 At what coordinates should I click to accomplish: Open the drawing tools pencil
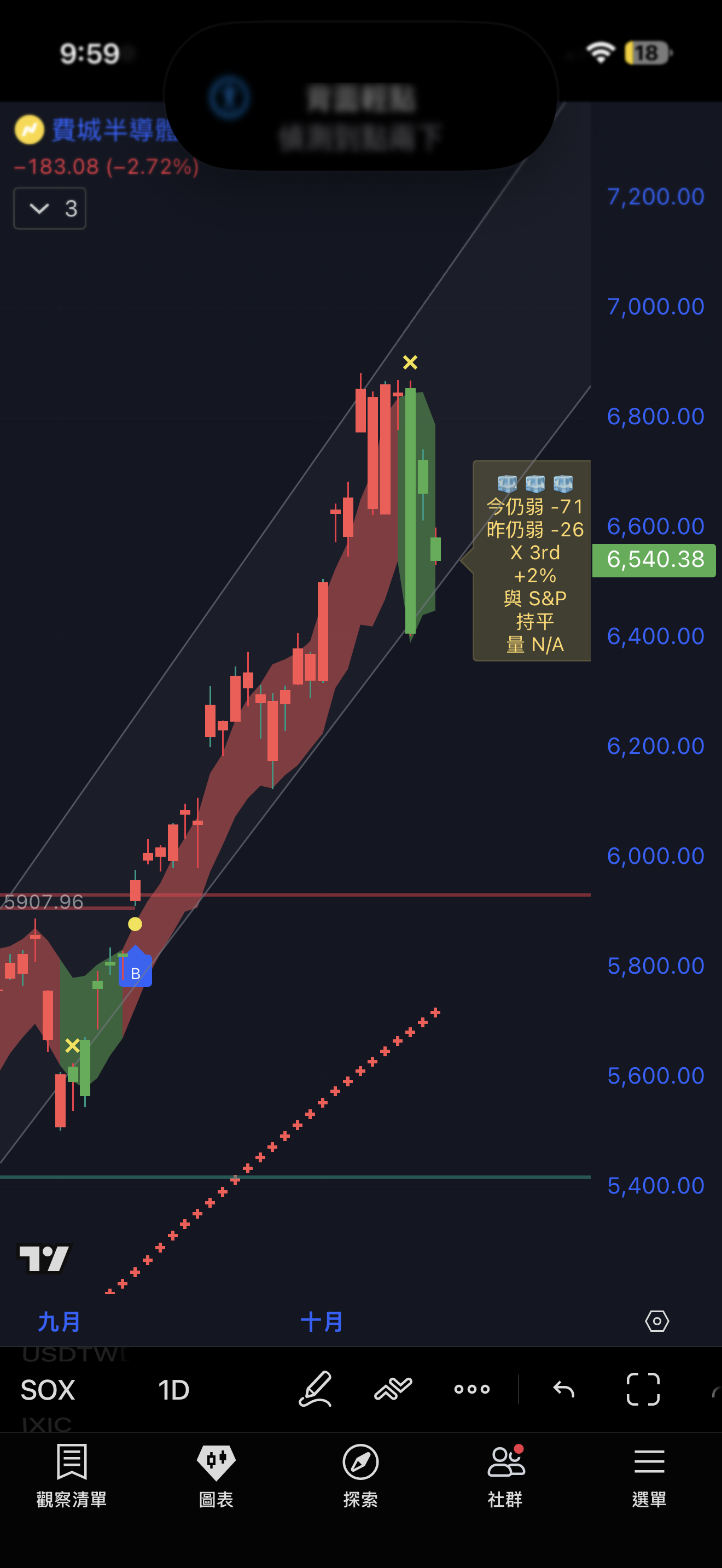pyautogui.click(x=316, y=1389)
